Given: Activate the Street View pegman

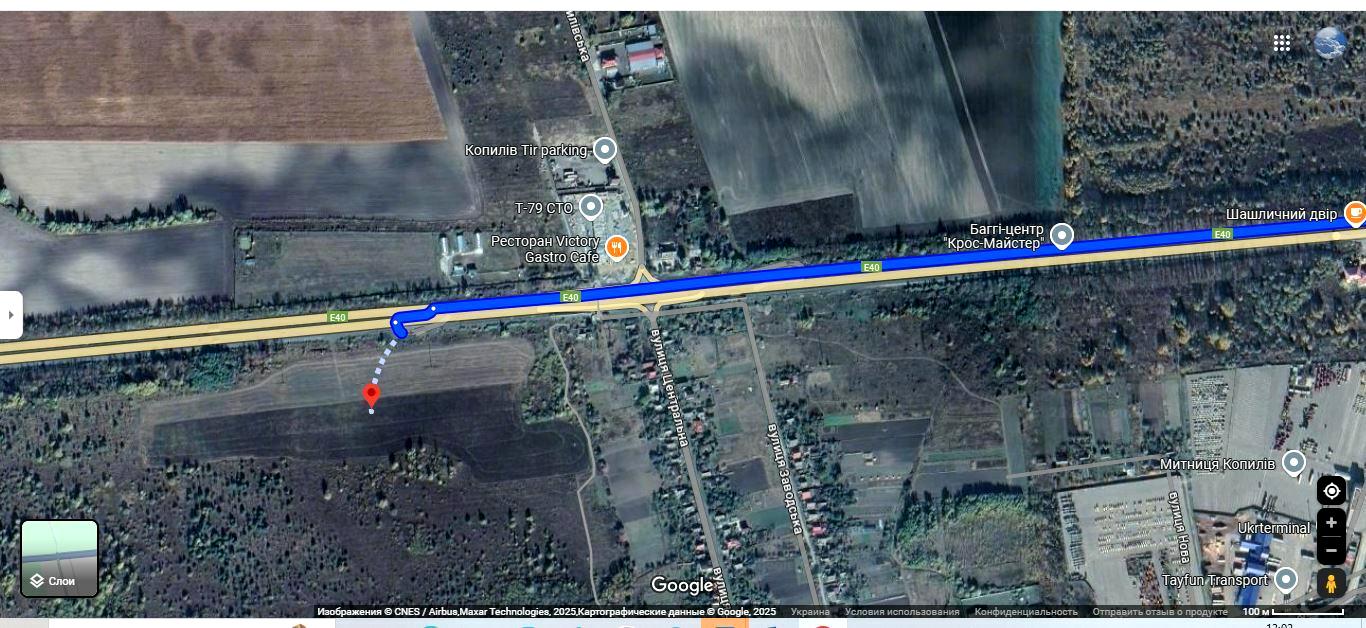Looking at the screenshot, I should (x=1331, y=582).
